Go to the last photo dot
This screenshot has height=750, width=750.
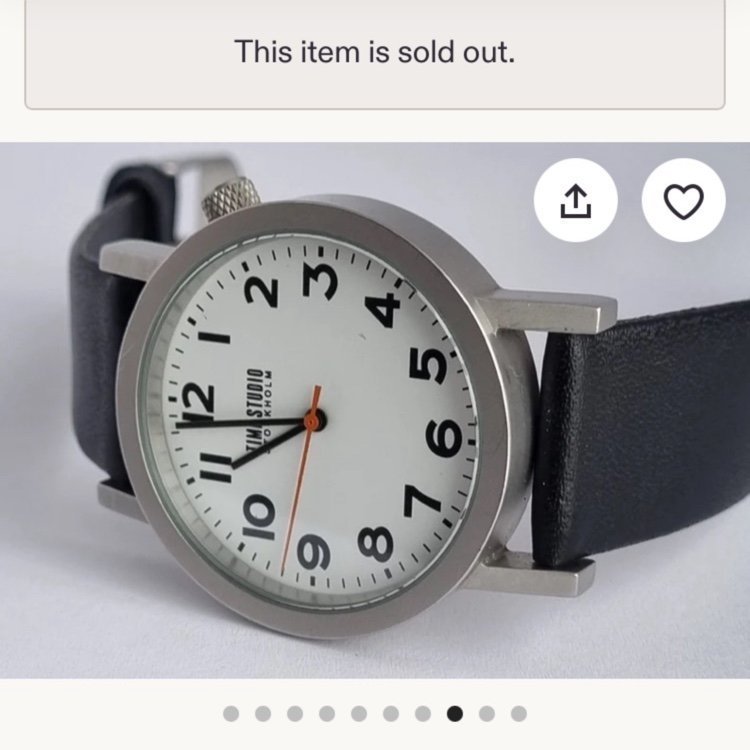(x=519, y=713)
